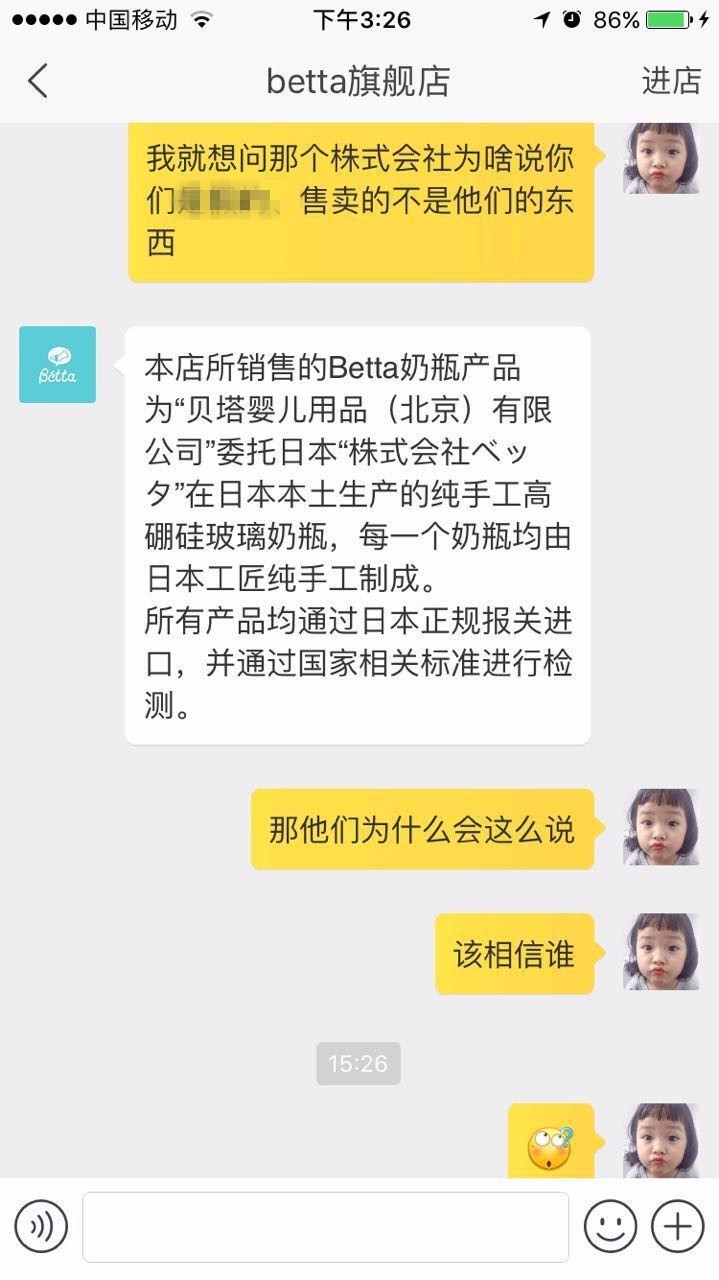Go back using the arrow
The image size is (719, 1280).
pyautogui.click(x=38, y=81)
